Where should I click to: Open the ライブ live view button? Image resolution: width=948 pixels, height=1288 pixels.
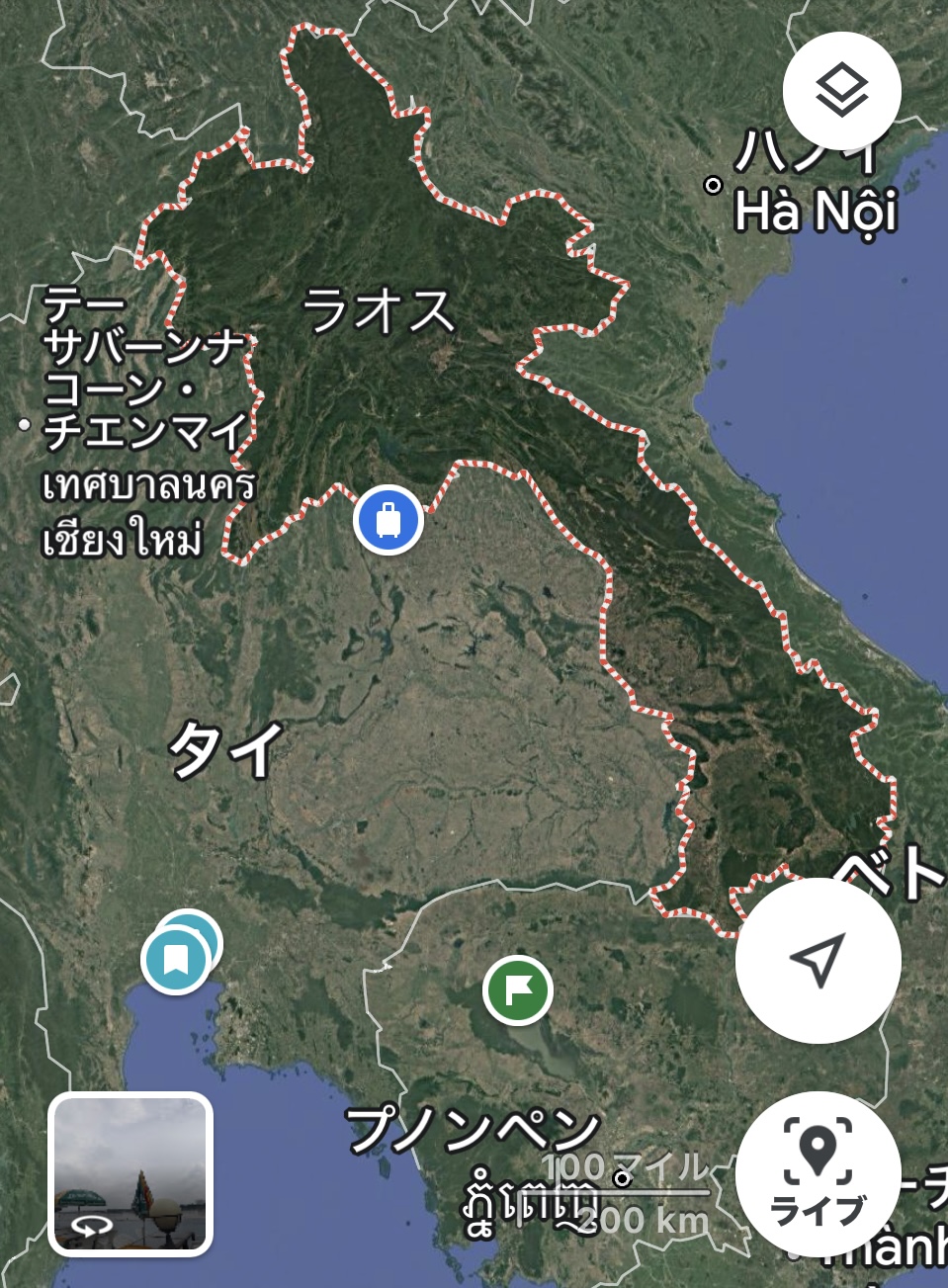(818, 1173)
